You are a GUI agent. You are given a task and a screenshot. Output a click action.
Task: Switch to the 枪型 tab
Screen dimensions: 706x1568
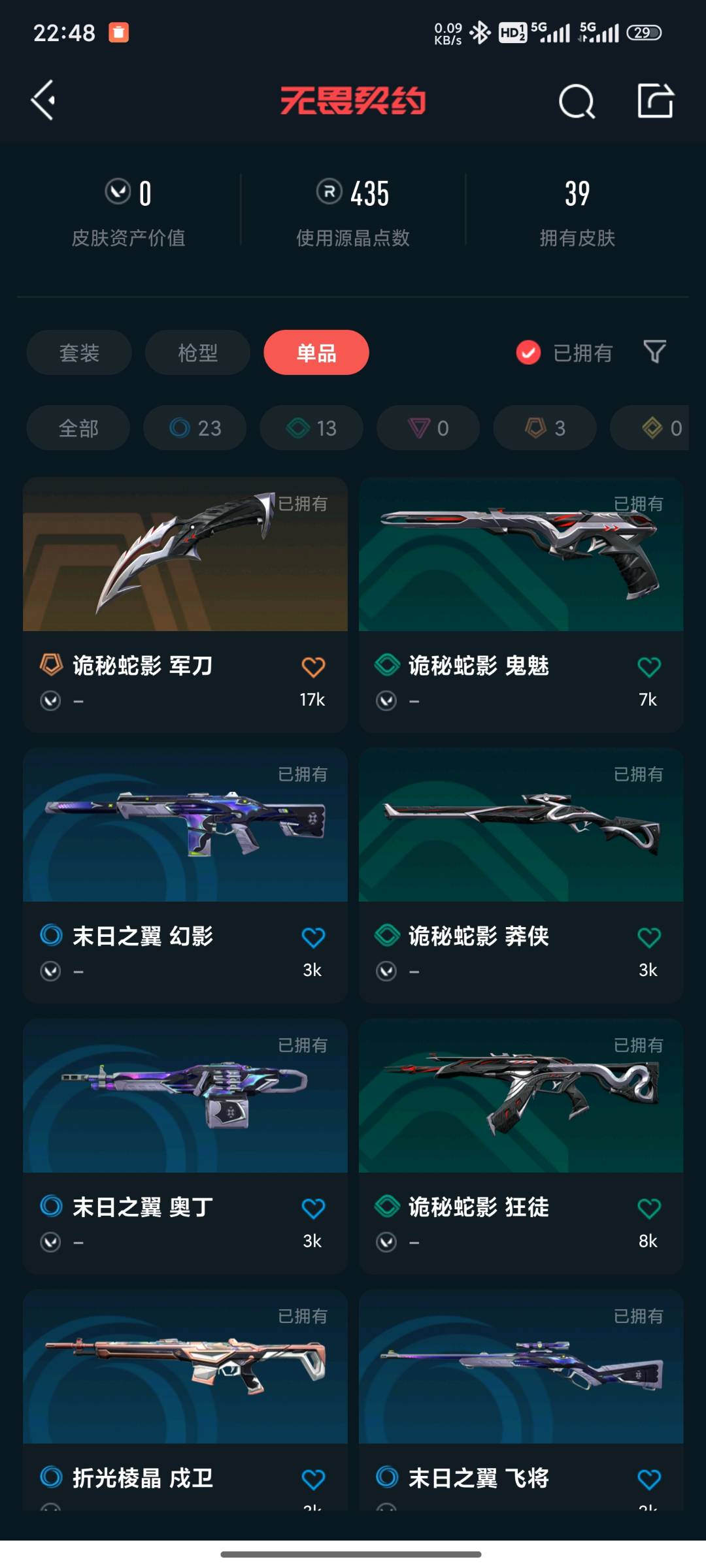click(197, 353)
